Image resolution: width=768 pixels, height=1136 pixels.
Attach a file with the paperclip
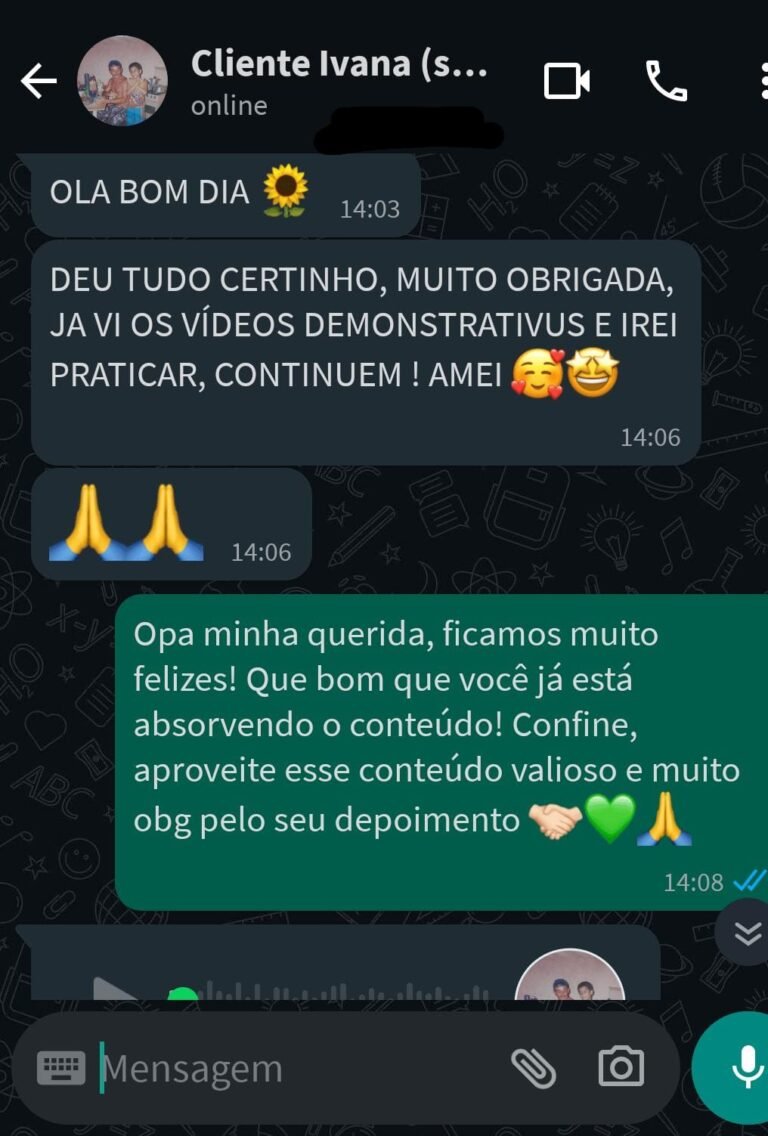pyautogui.click(x=533, y=1068)
